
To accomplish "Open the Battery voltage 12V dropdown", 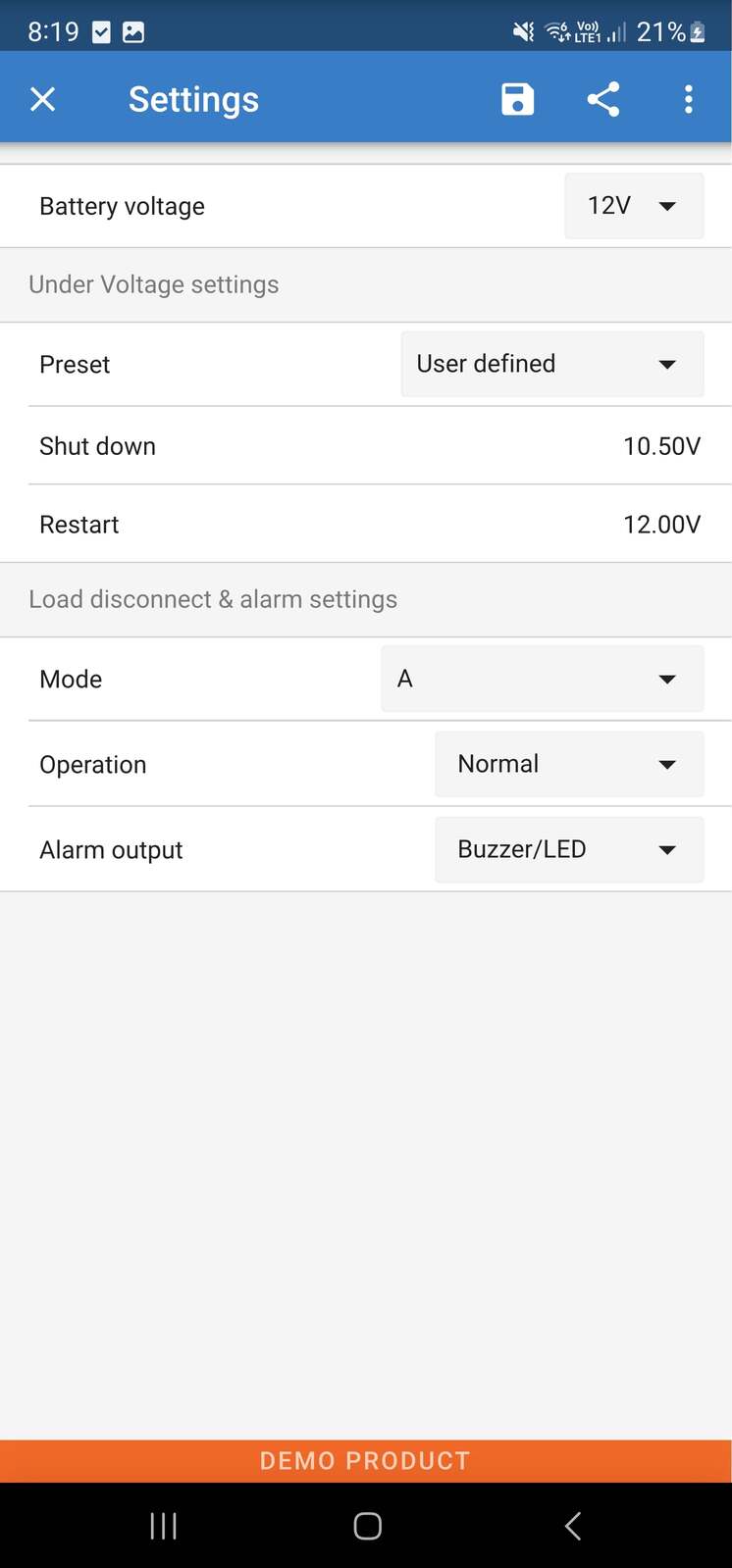I will pos(633,206).
